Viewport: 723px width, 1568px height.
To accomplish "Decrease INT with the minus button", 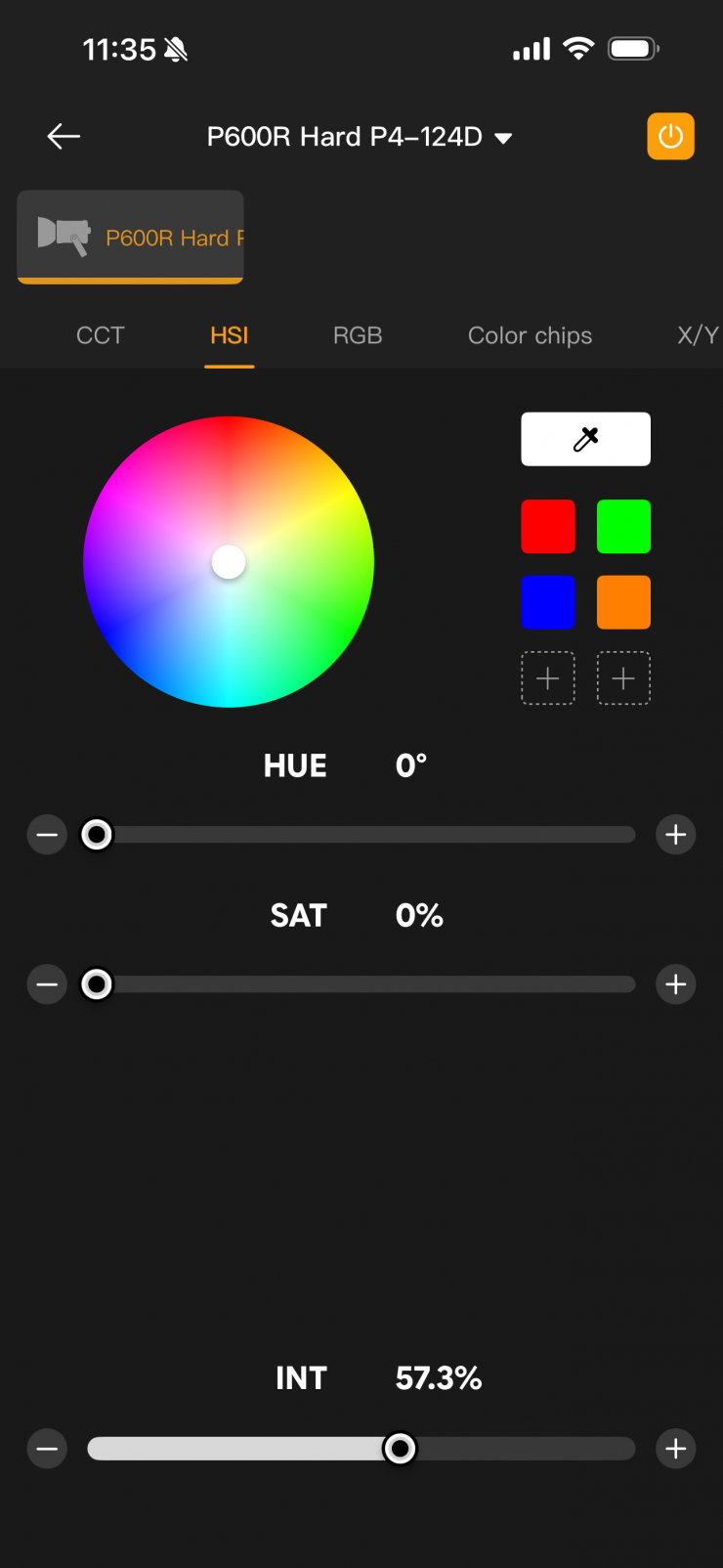I will 47,1449.
